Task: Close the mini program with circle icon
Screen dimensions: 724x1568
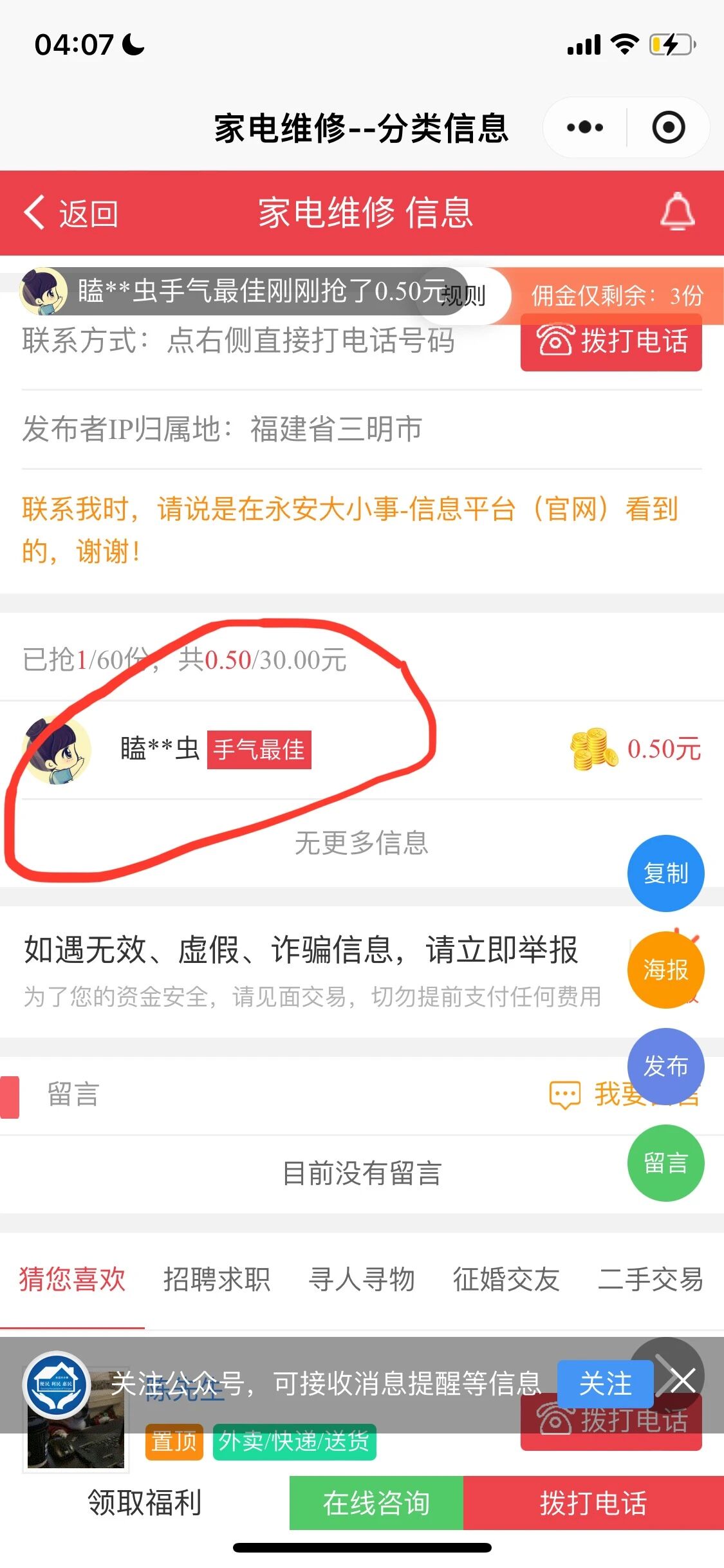Action: click(669, 127)
